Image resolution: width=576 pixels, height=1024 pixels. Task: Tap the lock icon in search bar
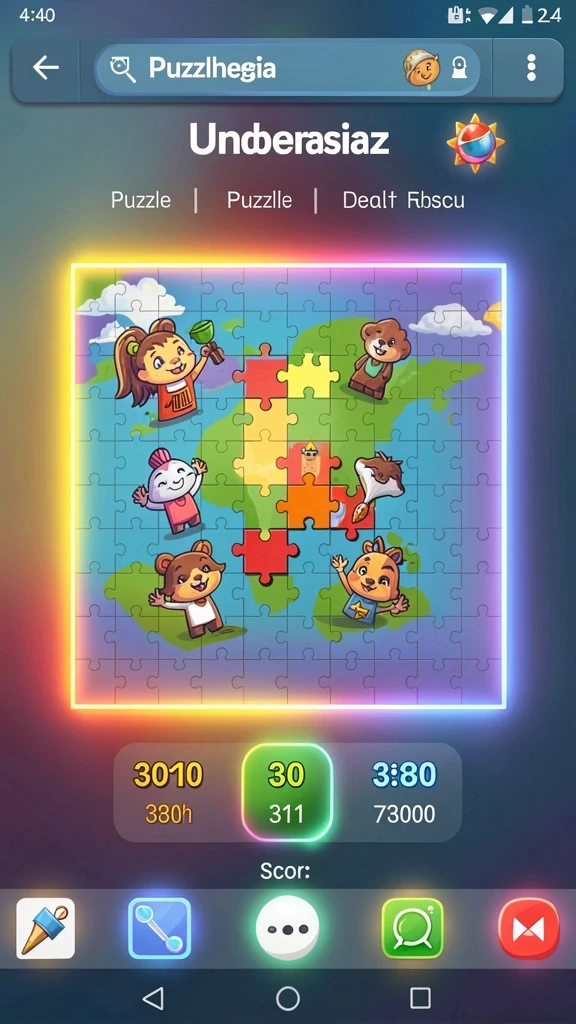pyautogui.click(x=460, y=68)
